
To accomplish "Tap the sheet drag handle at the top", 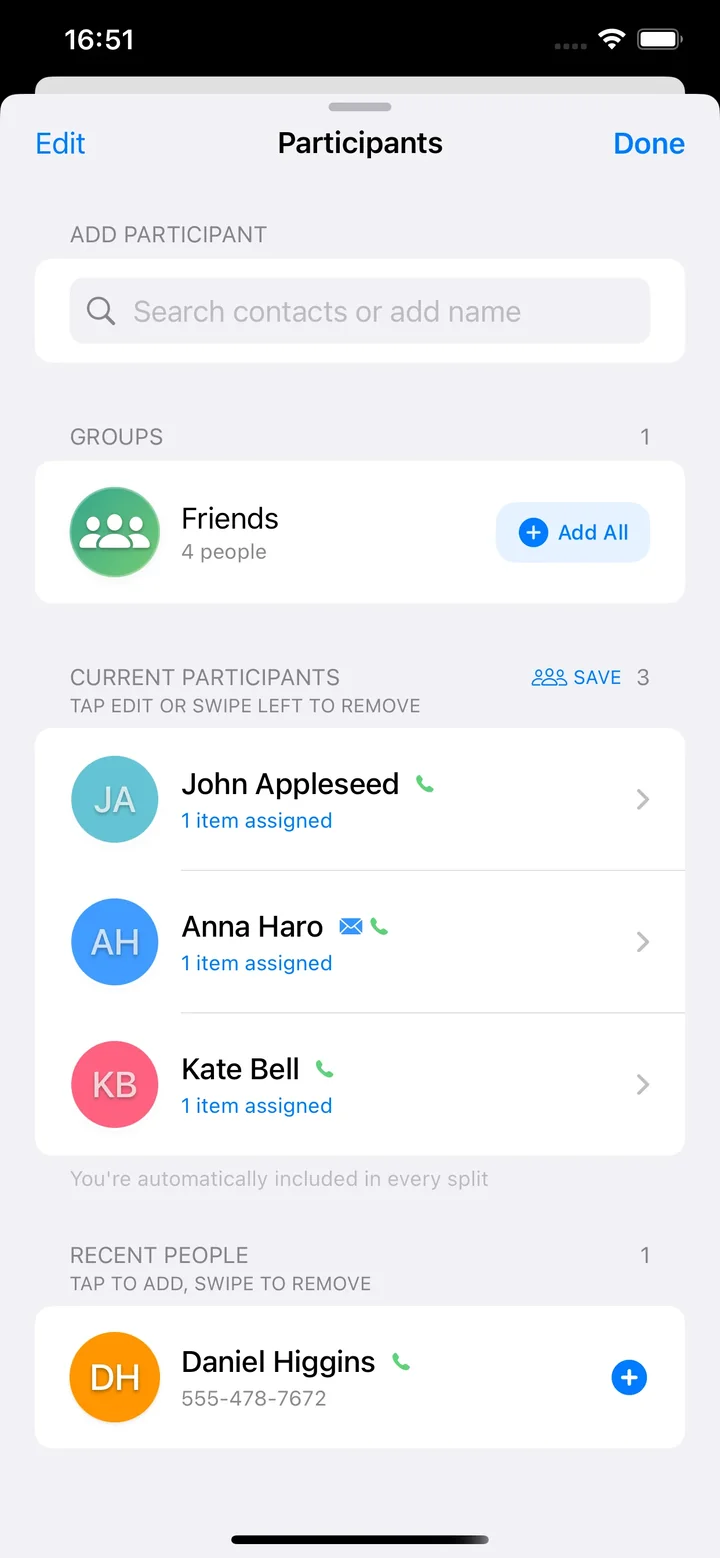I will [x=359, y=106].
